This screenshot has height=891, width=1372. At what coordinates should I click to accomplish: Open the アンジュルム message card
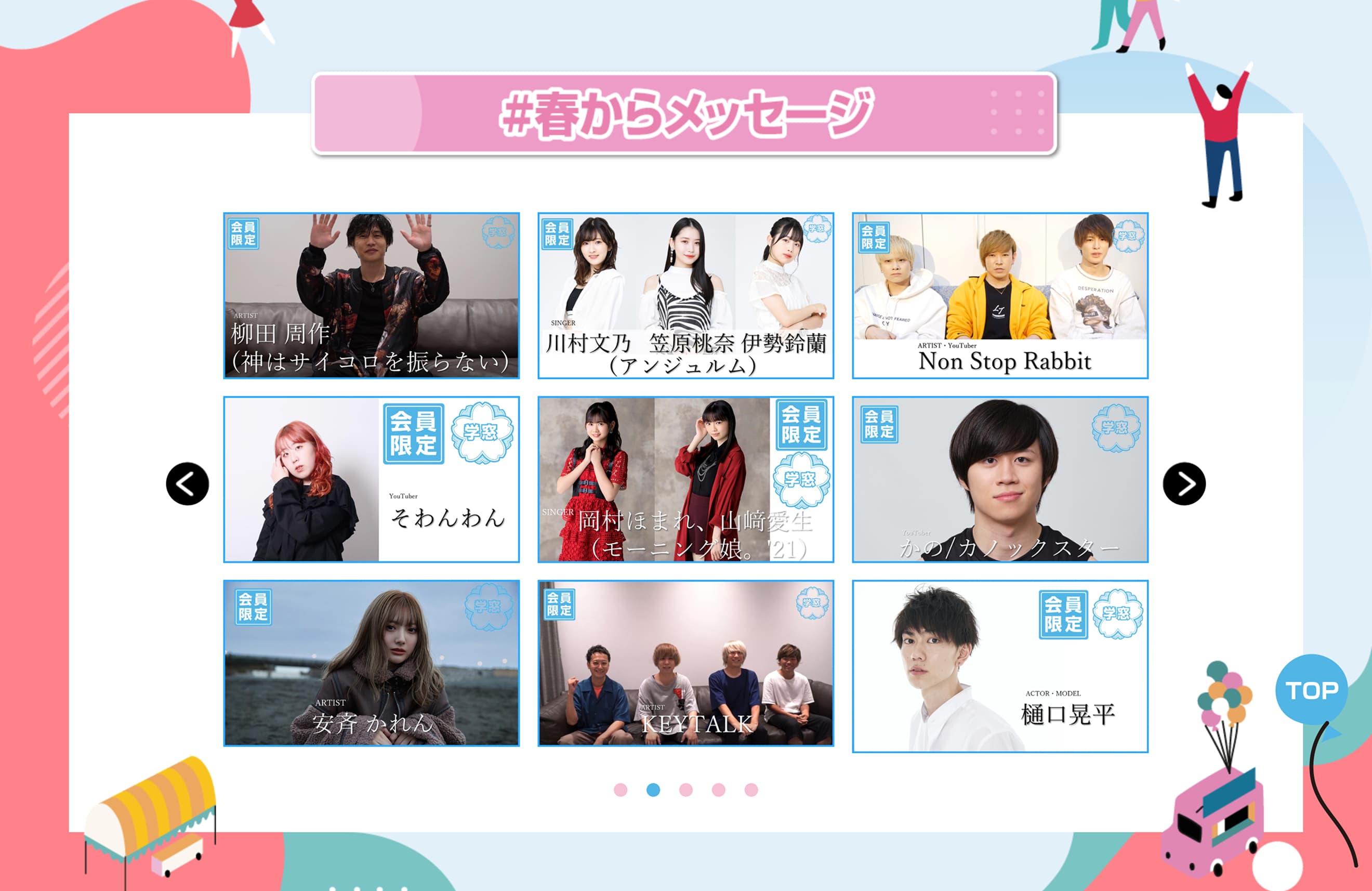(x=685, y=295)
